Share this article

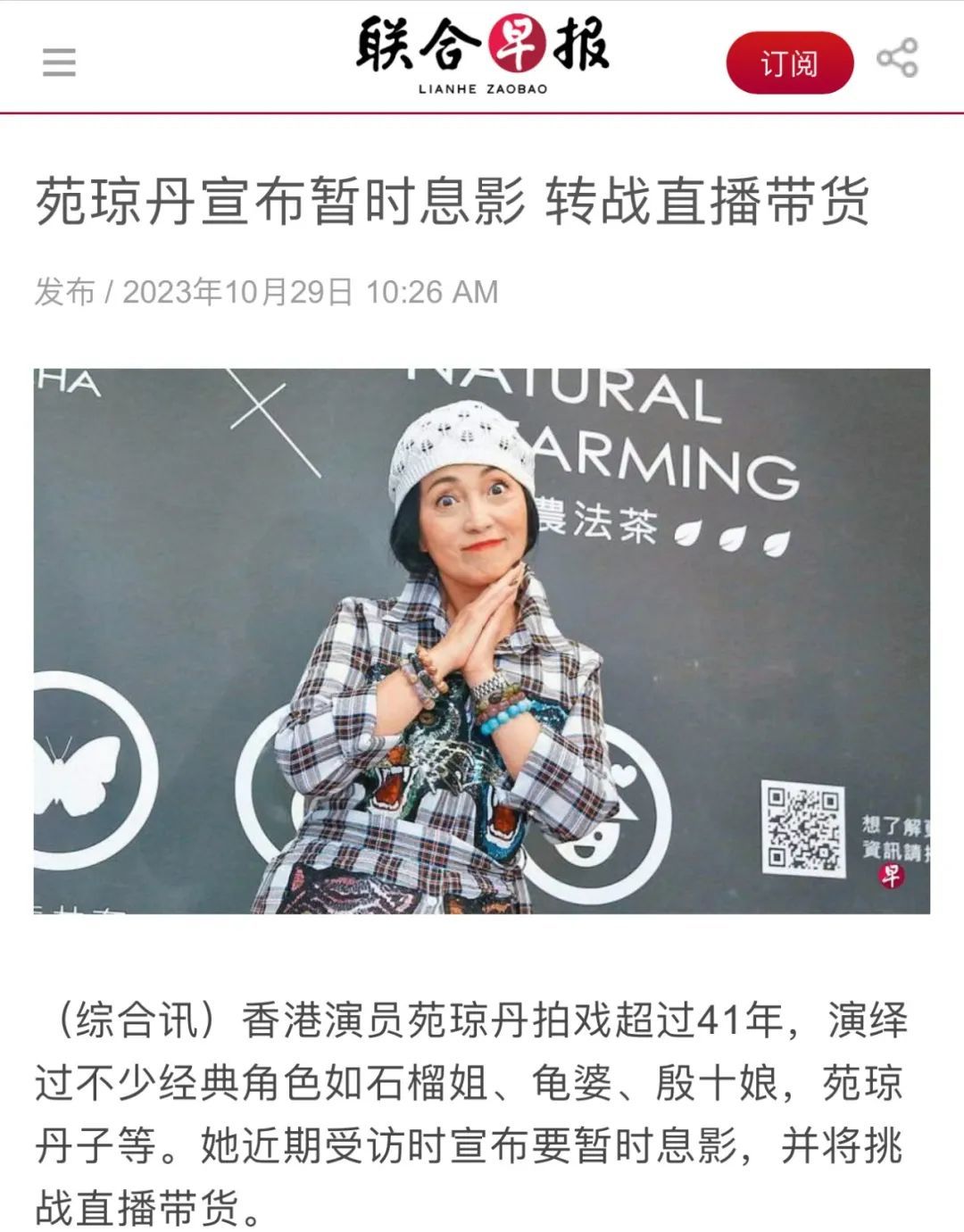(897, 59)
